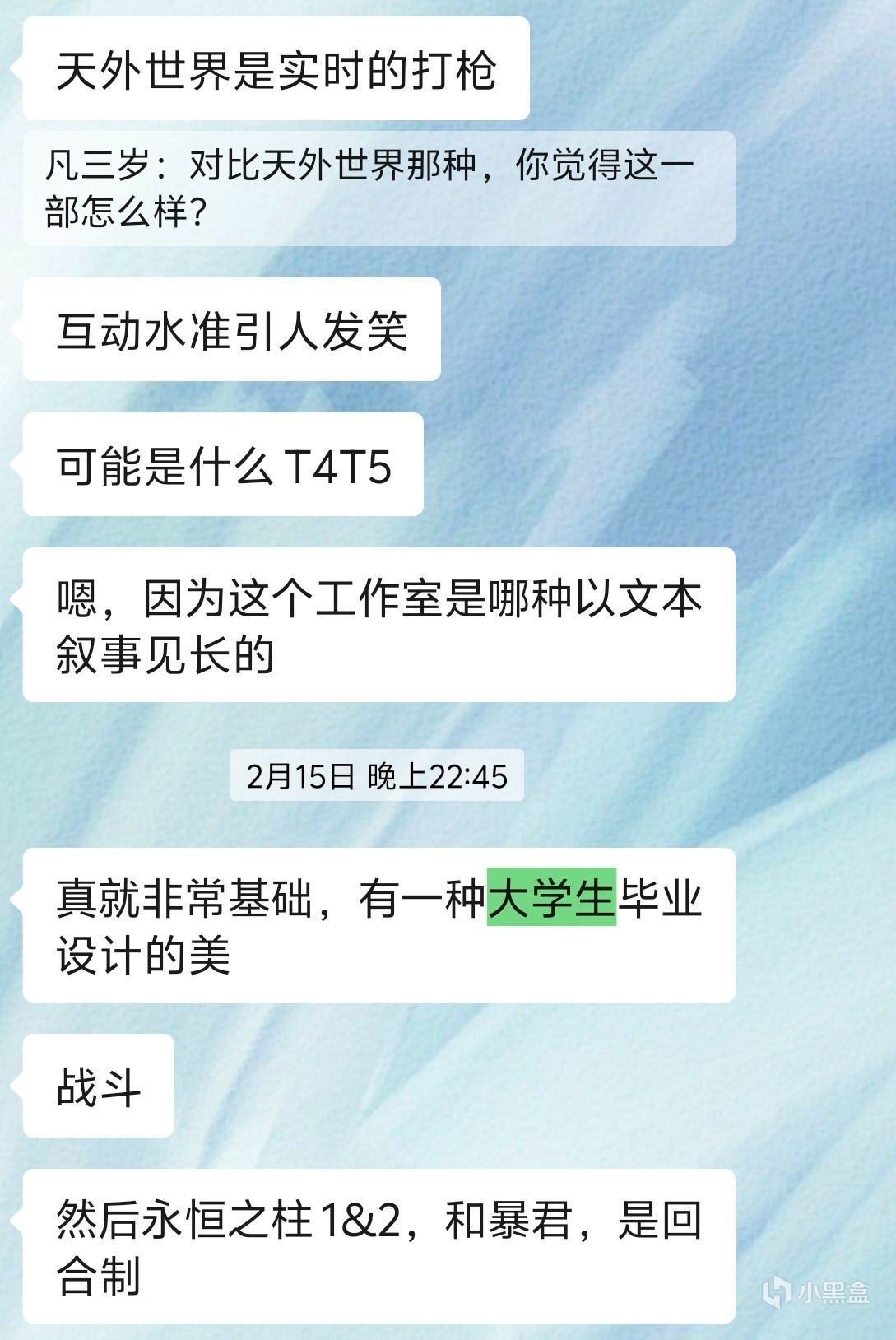This screenshot has width=896, height=1340.
Task: Open the quoted message from 凡三岁
Action: coord(378,188)
